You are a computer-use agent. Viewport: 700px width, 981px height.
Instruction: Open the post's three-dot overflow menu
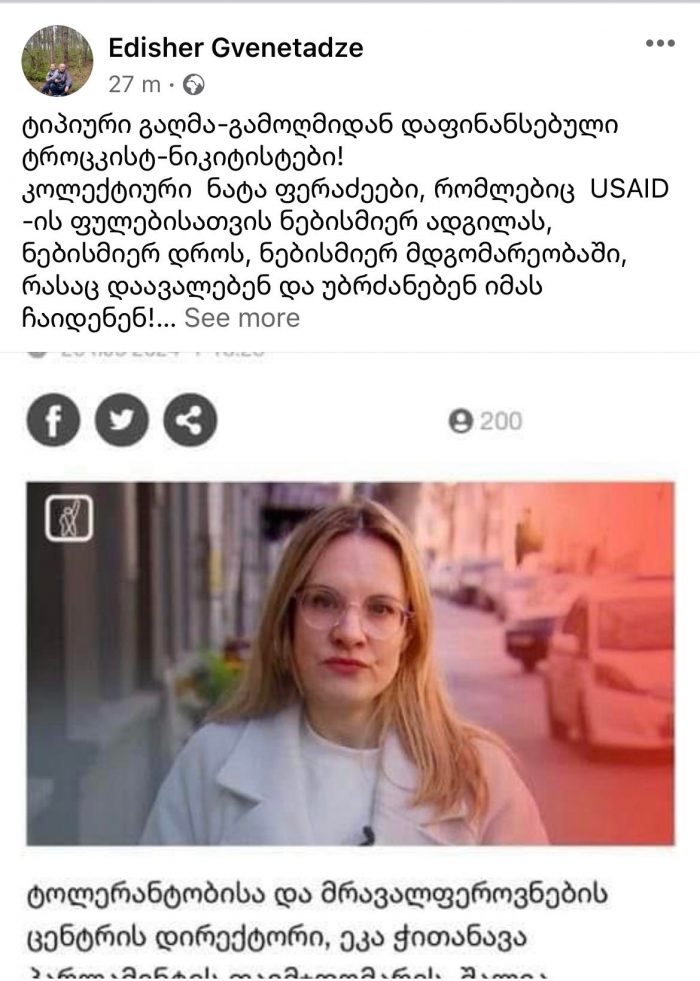click(x=660, y=44)
